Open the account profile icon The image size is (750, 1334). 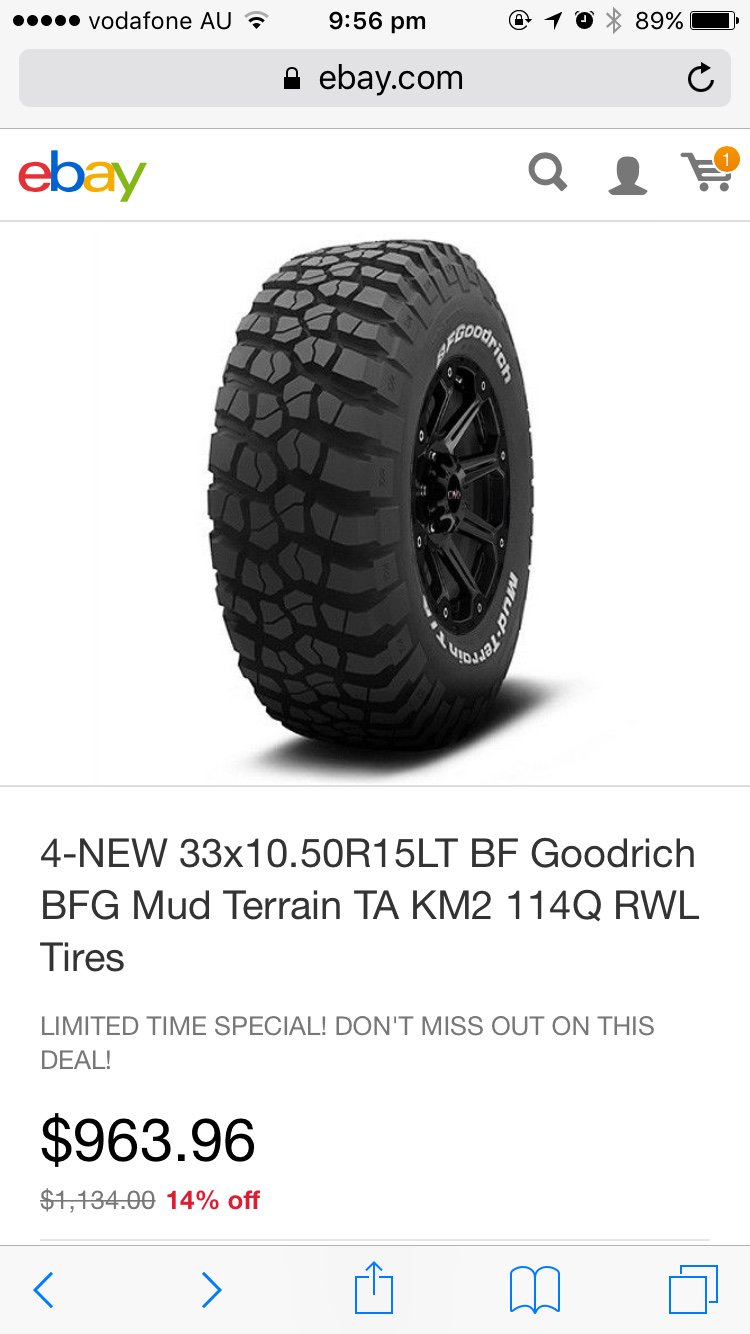[x=627, y=175]
